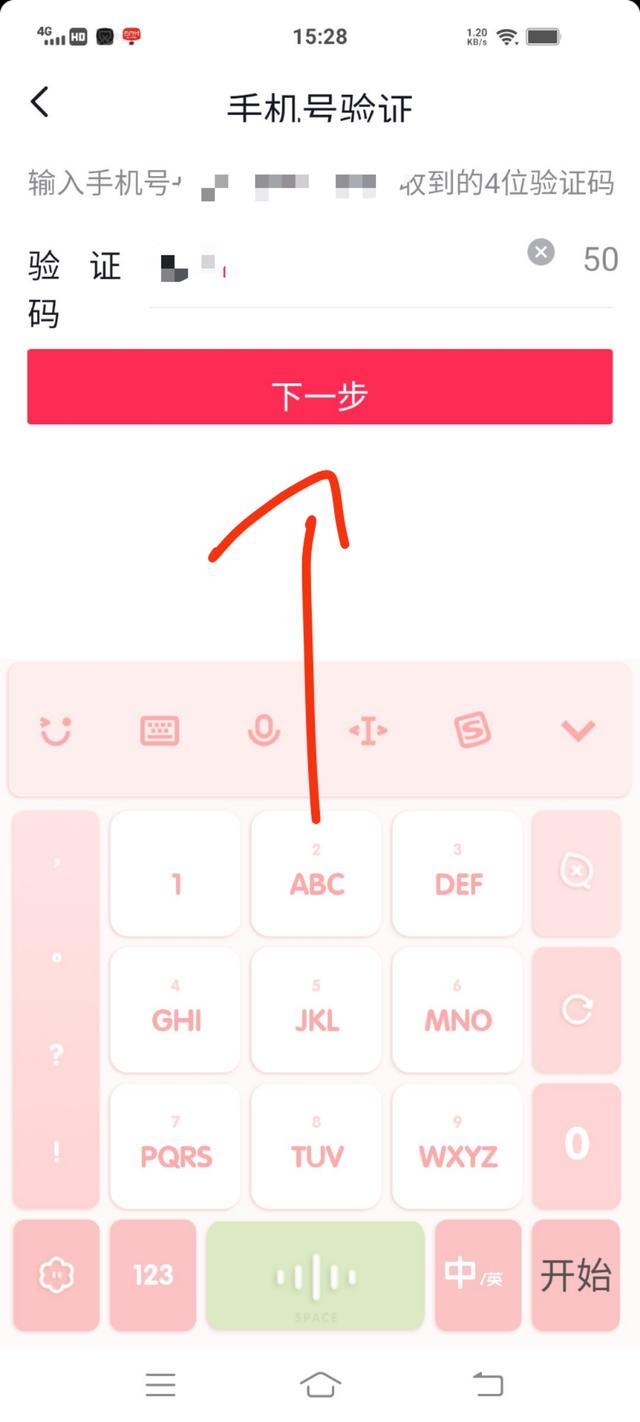The height and width of the screenshot is (1422, 640).
Task: Type the ABC key
Action: point(317,873)
